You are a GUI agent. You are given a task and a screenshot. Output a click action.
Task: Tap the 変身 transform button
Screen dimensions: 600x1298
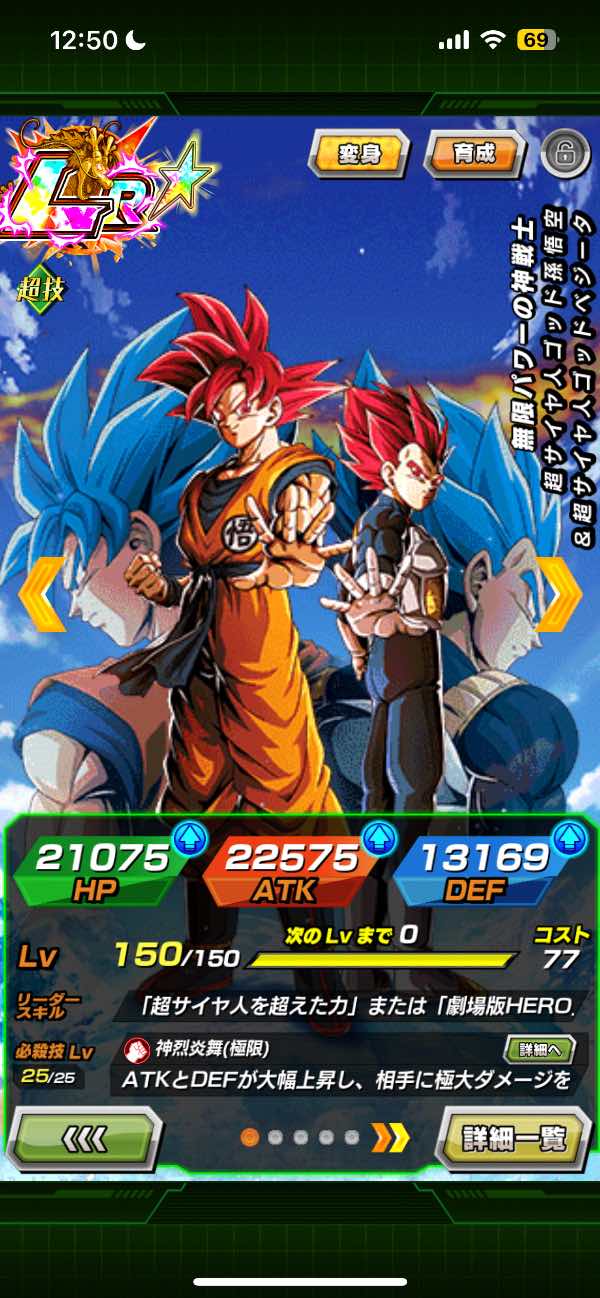tap(359, 155)
